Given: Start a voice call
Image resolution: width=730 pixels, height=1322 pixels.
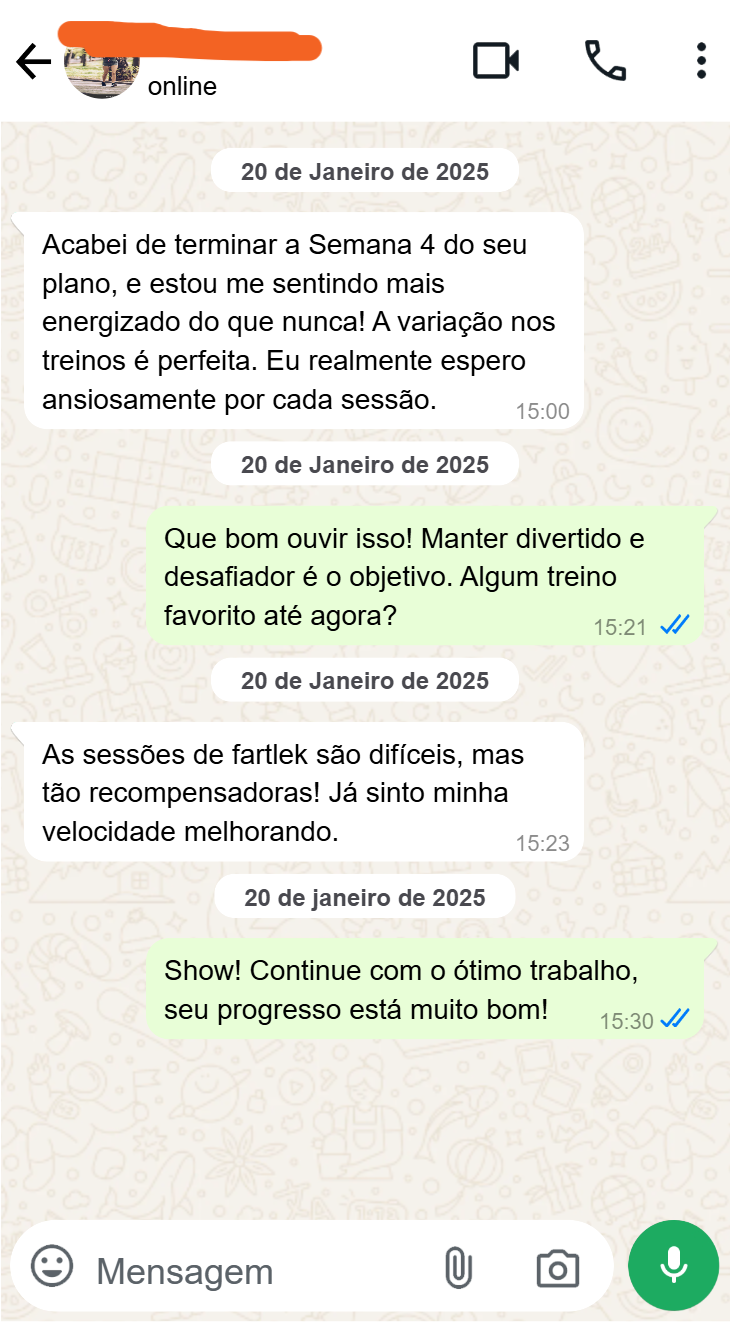Looking at the screenshot, I should coord(605,62).
